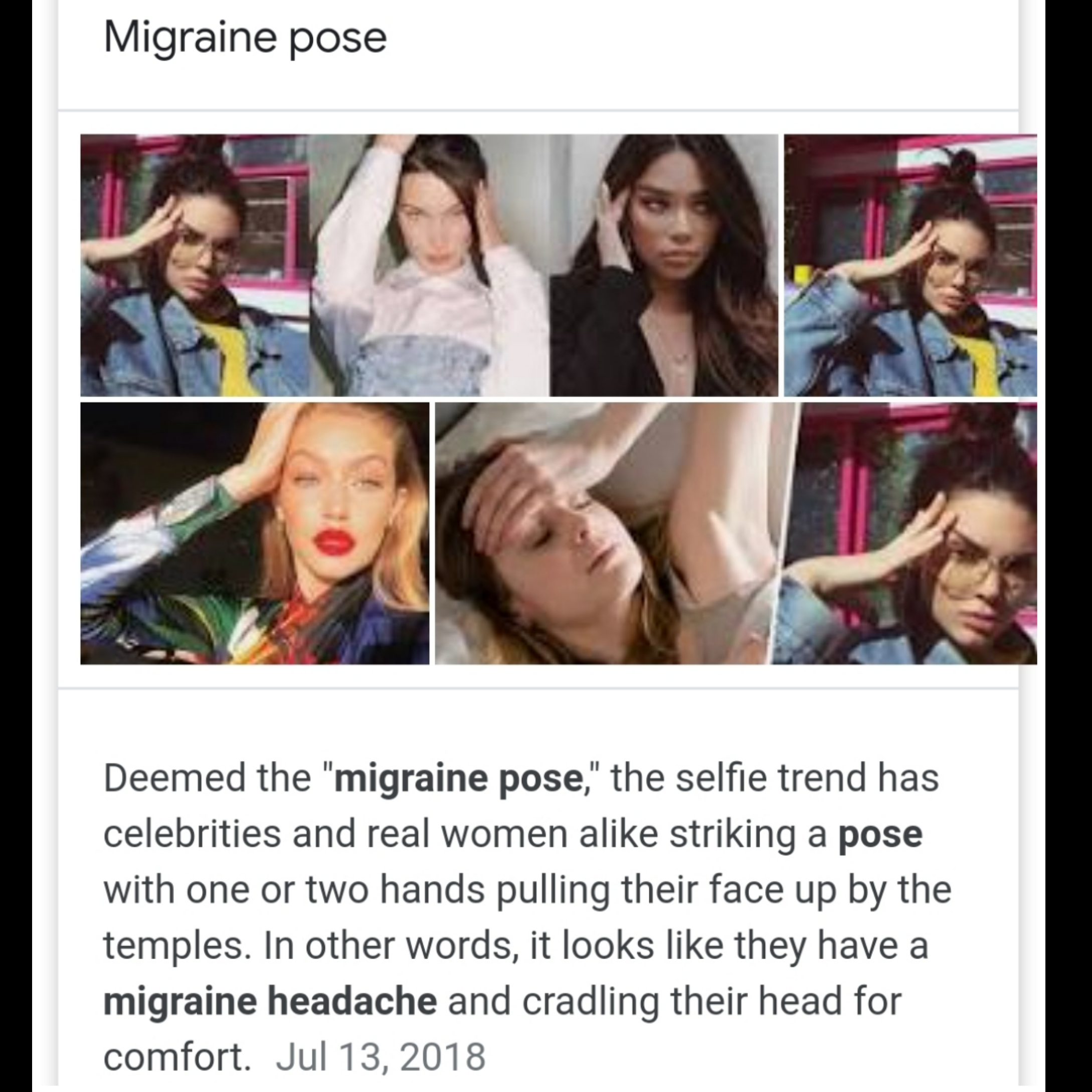Open the photo of blonde woman with red lipstick
Image resolution: width=1092 pixels, height=1092 pixels.
click(254, 533)
